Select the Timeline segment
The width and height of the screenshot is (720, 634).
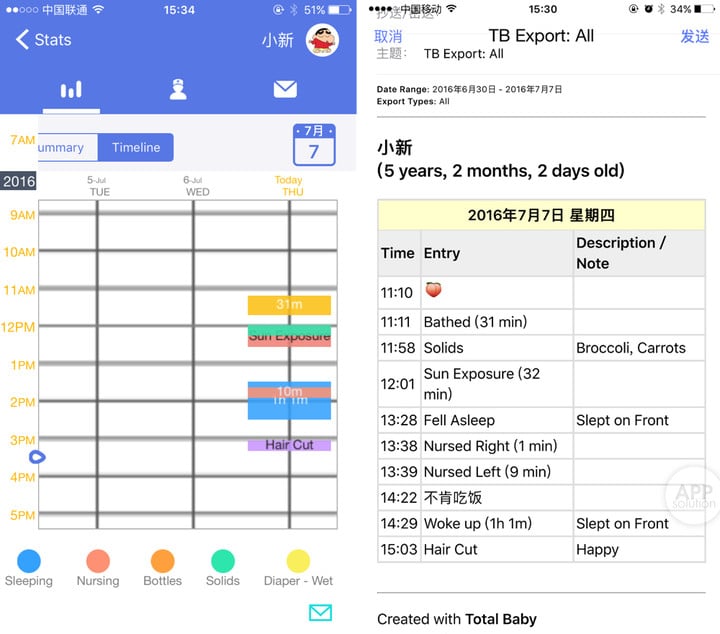click(x=136, y=148)
